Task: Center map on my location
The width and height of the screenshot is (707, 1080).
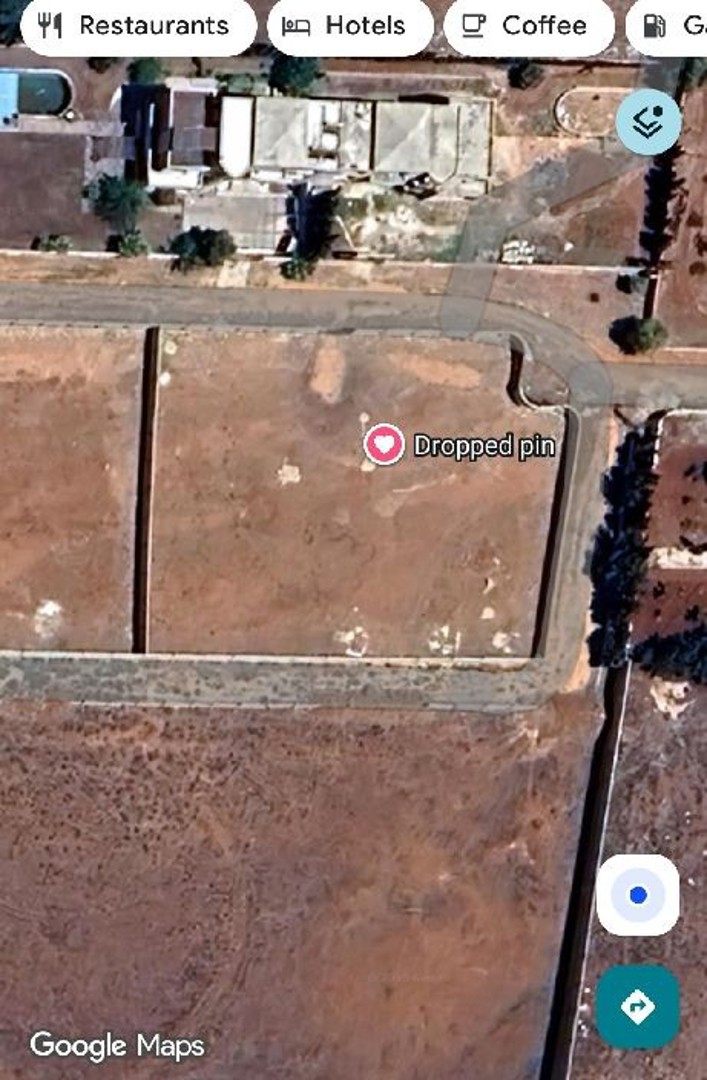Action: coord(638,895)
